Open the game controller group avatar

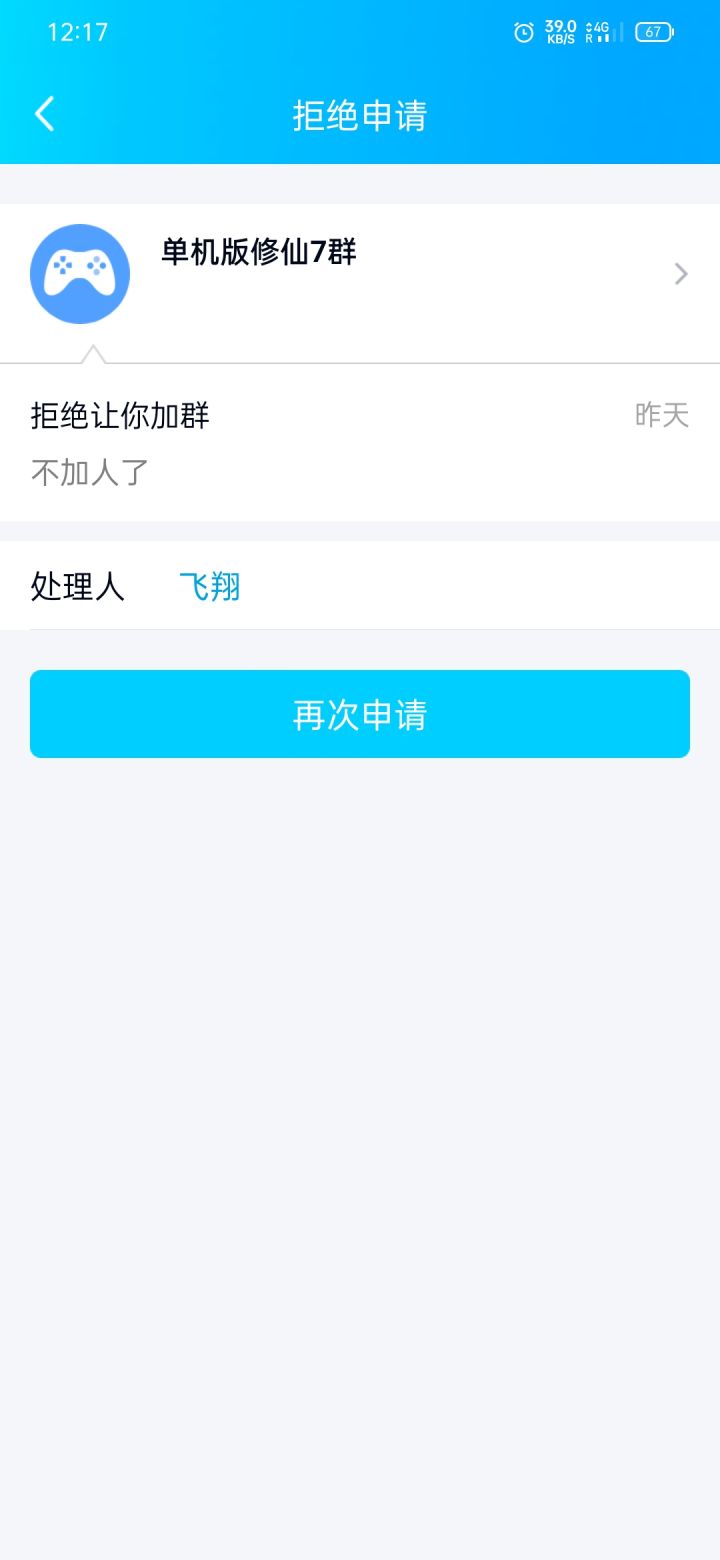[81, 272]
